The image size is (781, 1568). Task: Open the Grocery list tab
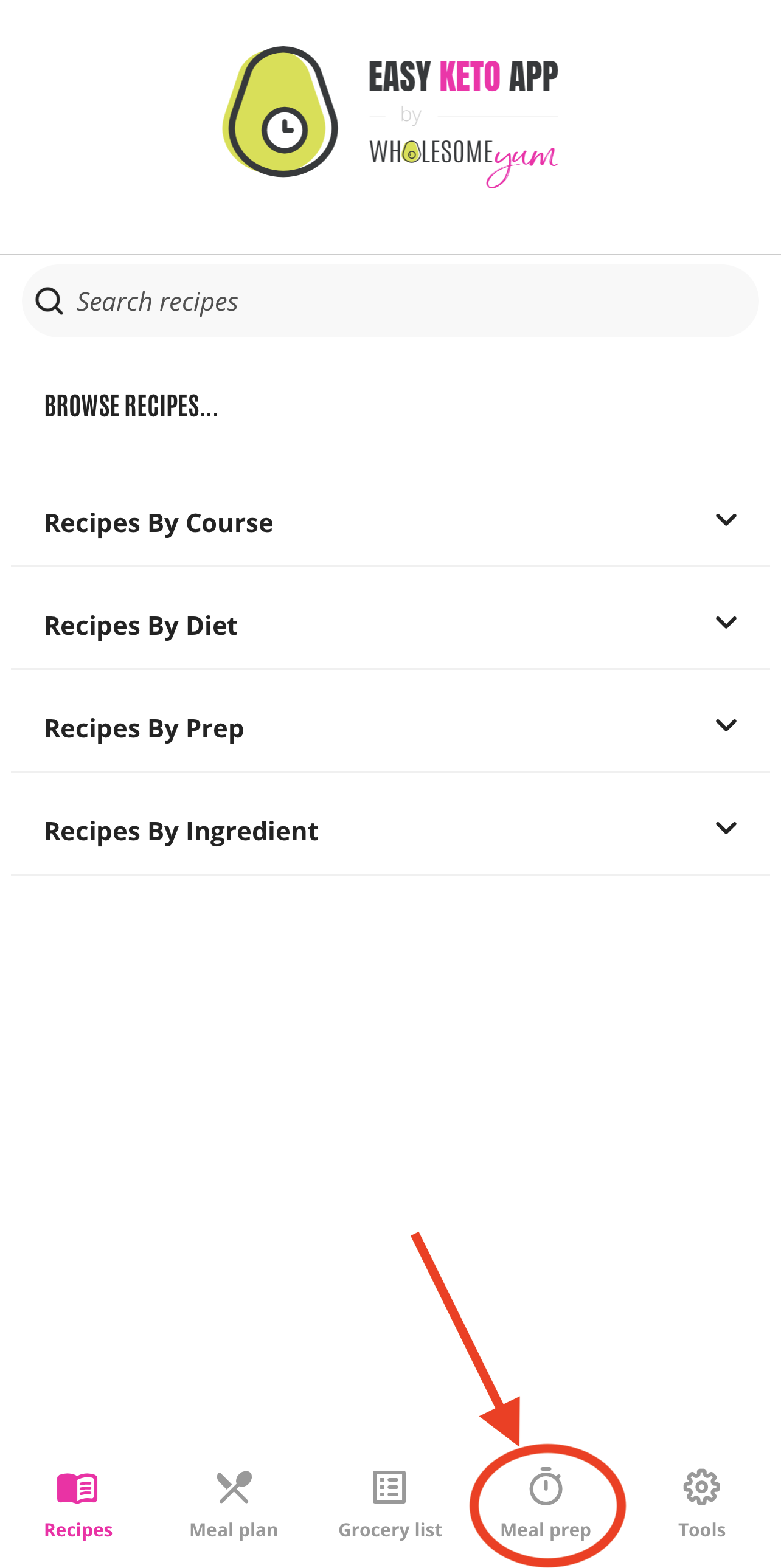tap(389, 1504)
